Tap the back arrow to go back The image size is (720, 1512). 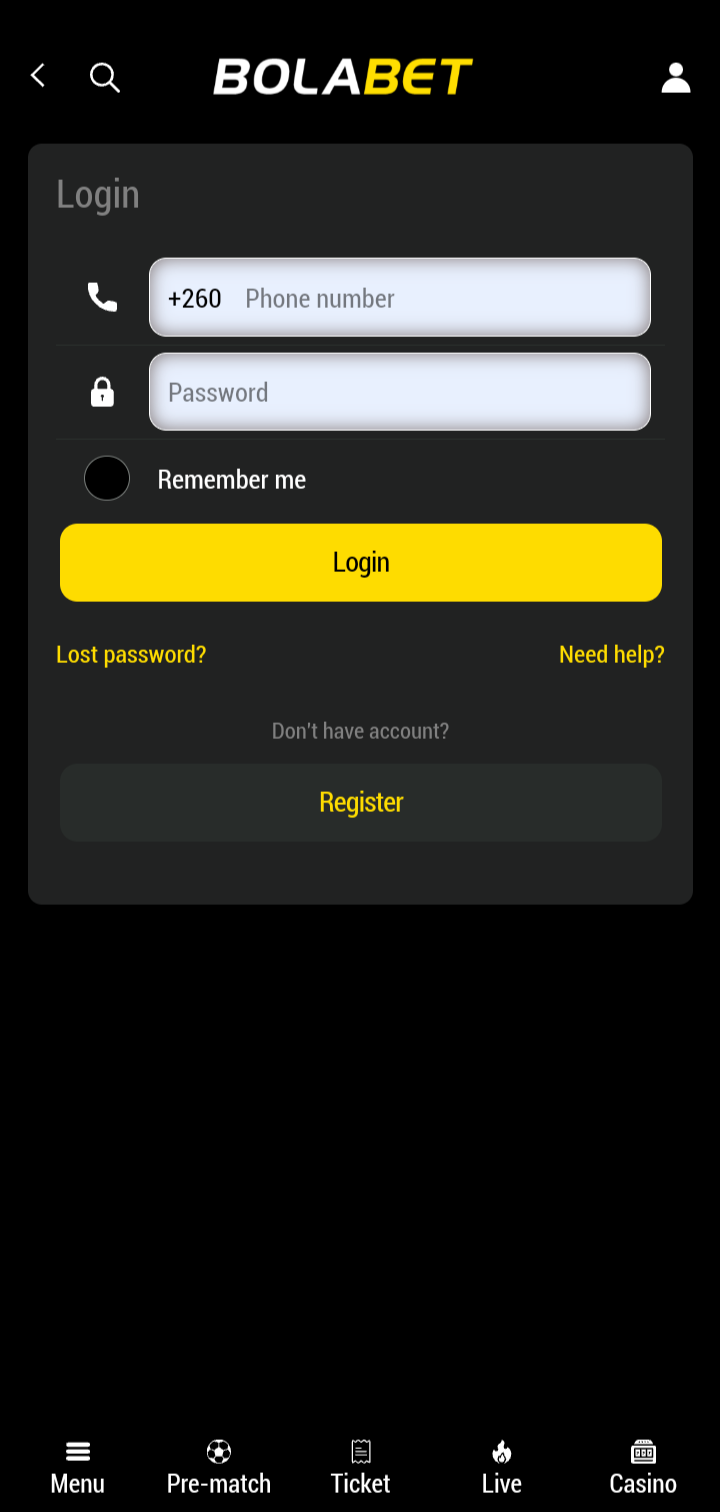tap(38, 75)
